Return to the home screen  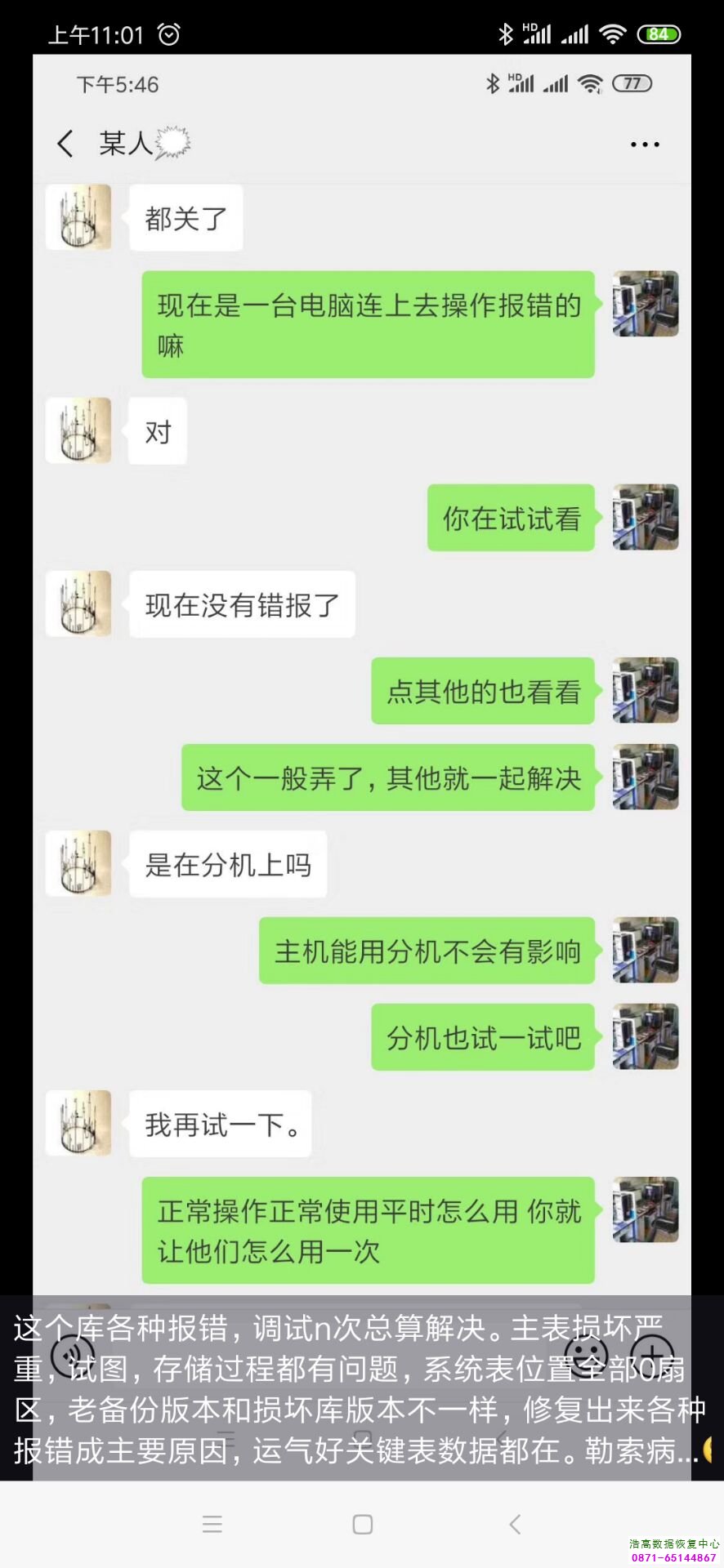tap(363, 1524)
